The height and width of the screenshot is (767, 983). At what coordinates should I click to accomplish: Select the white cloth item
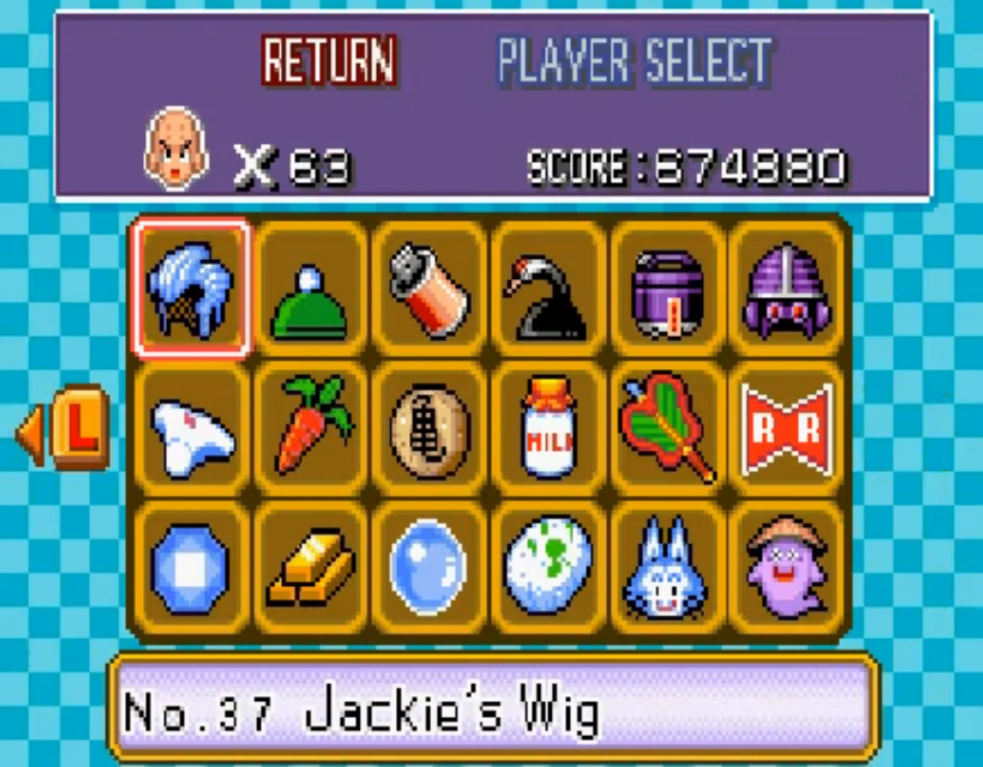click(x=190, y=431)
